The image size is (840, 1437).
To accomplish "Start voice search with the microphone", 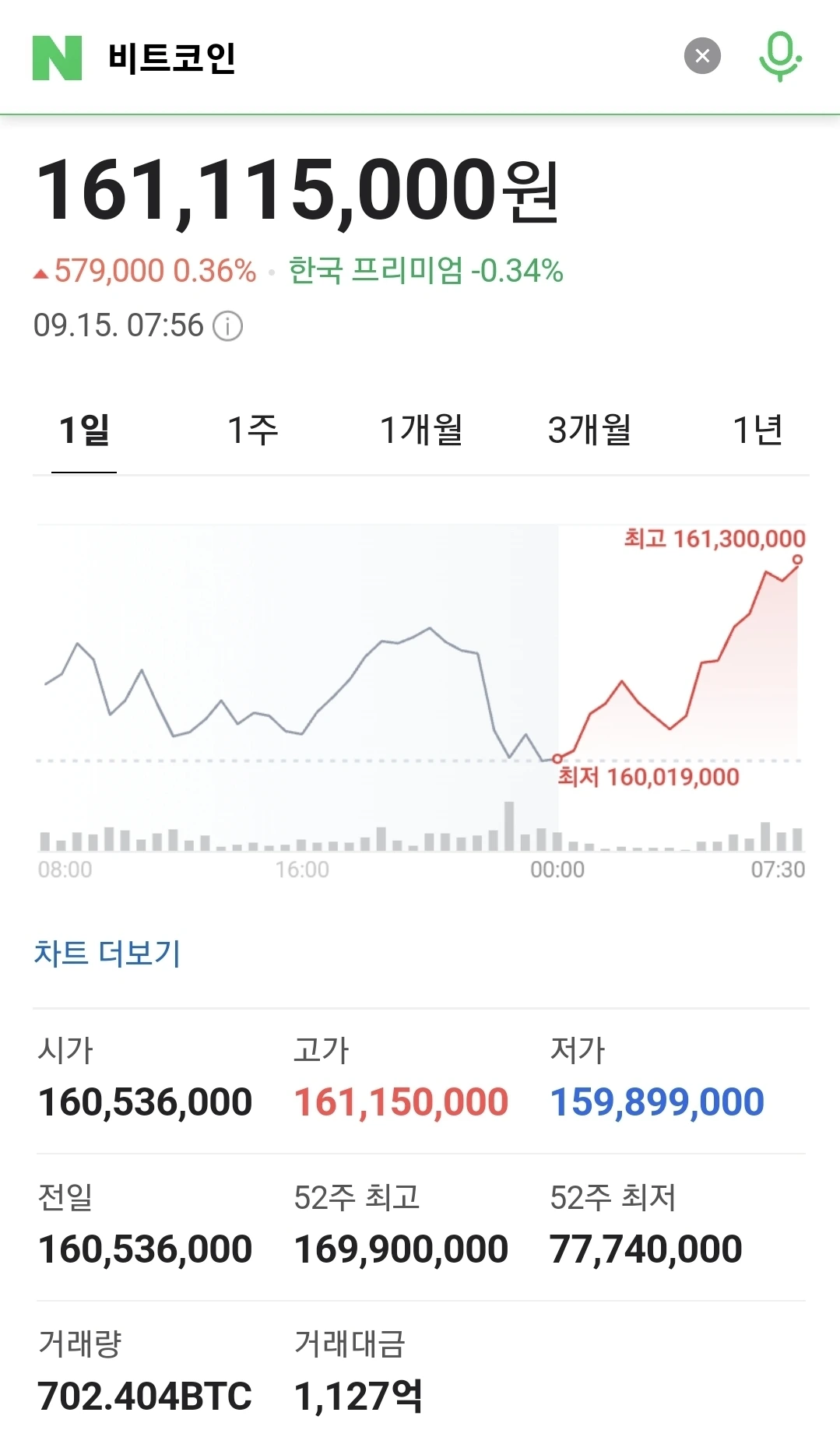I will pyautogui.click(x=780, y=56).
